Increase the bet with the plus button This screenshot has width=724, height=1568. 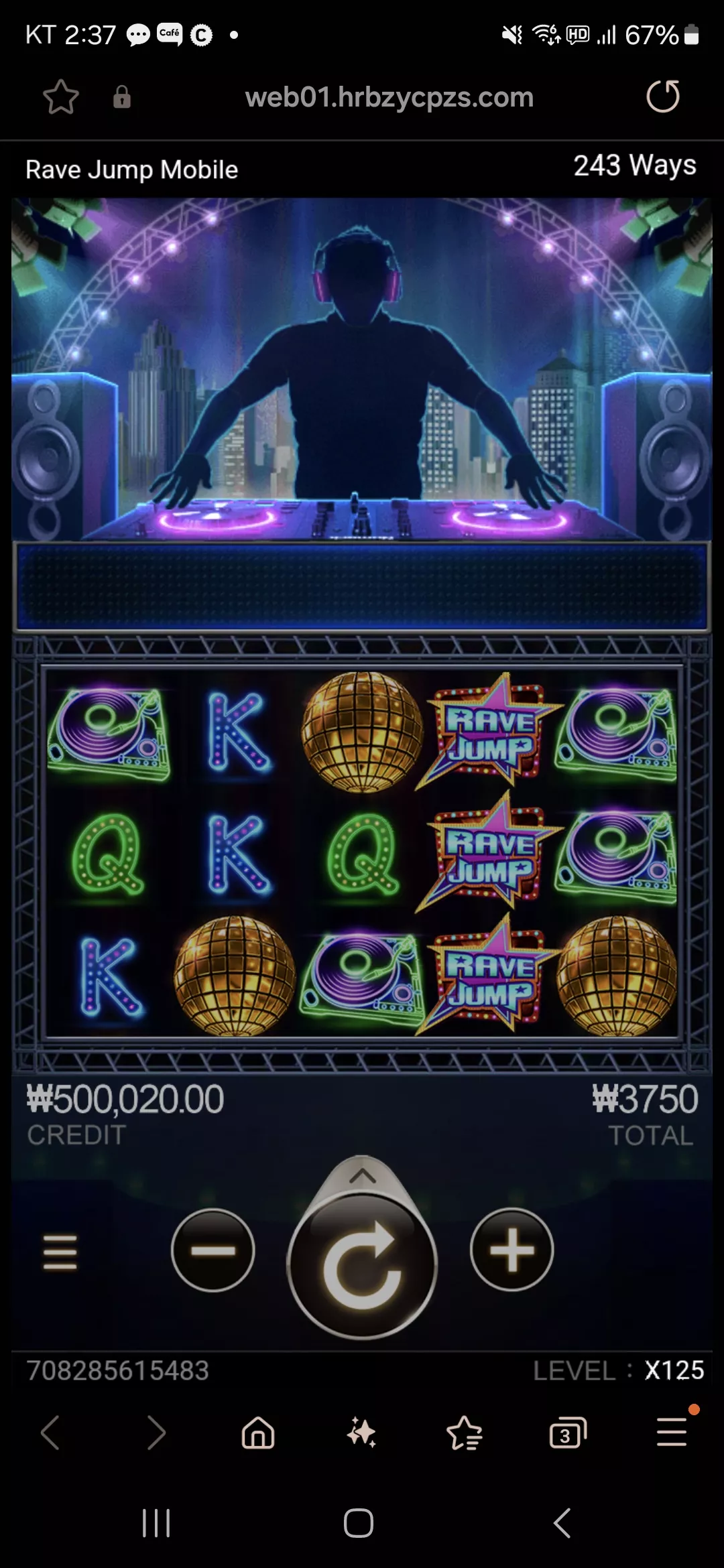click(x=512, y=1250)
